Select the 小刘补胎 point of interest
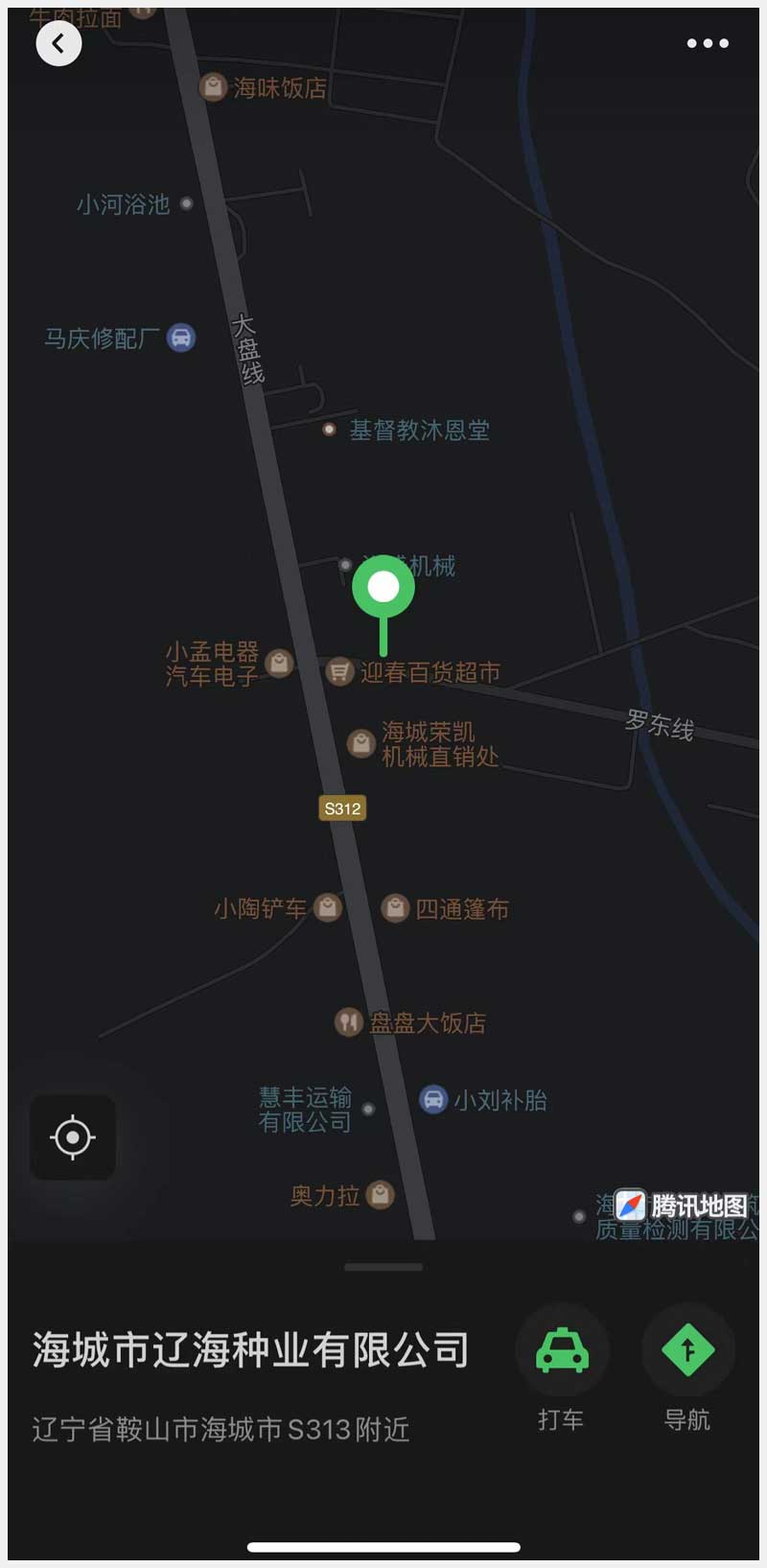The width and height of the screenshot is (767, 1568). (433, 1099)
